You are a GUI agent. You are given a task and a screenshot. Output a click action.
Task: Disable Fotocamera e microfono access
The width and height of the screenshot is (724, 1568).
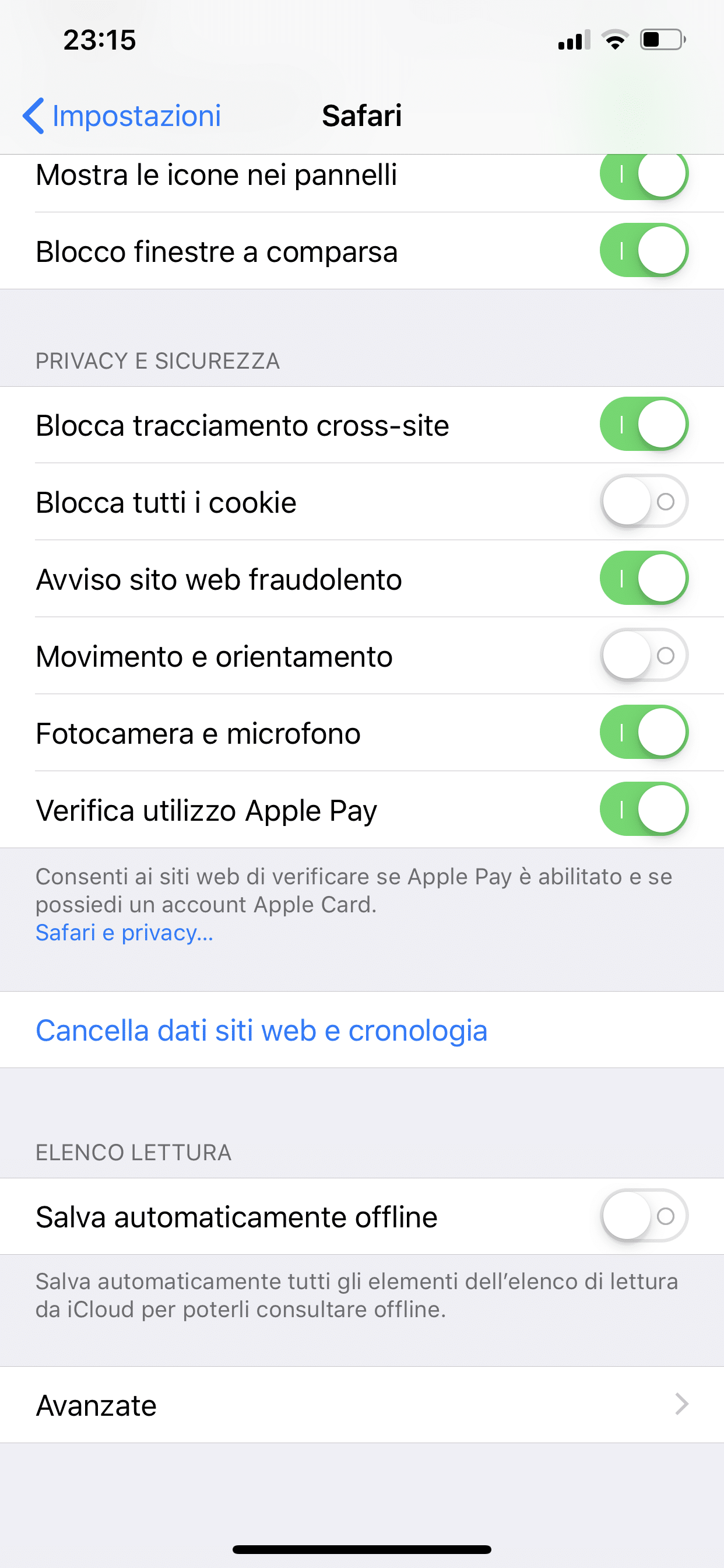(x=644, y=732)
